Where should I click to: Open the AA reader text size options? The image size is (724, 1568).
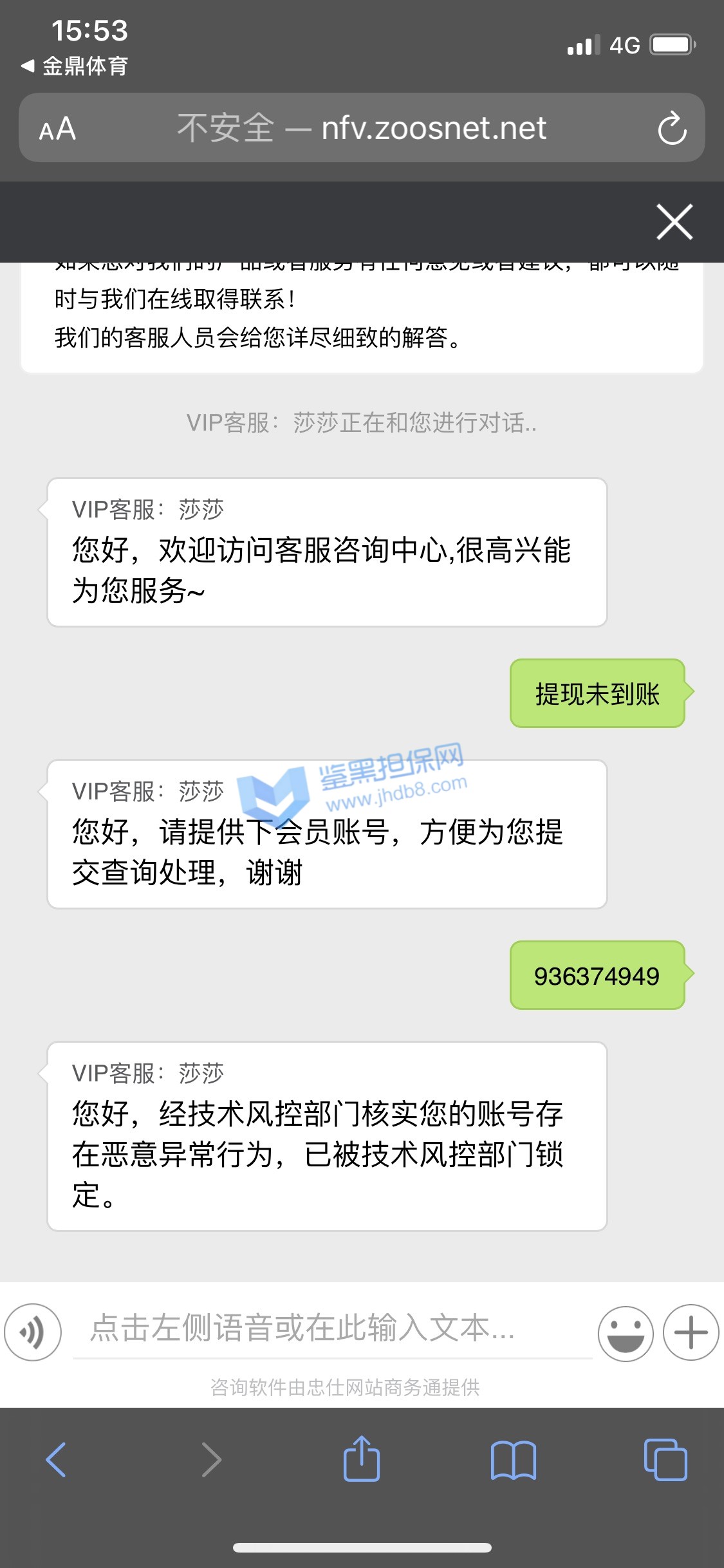tap(57, 129)
